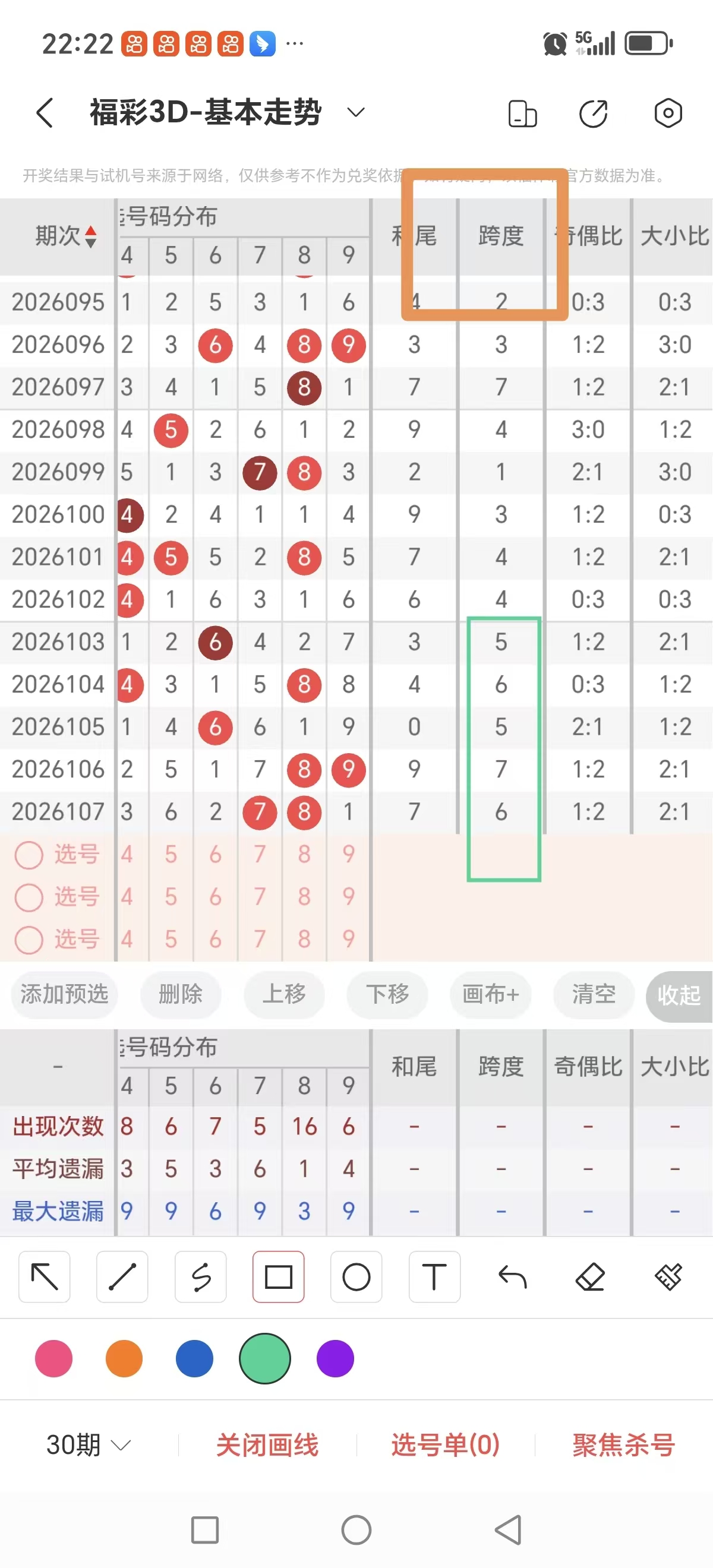The image size is (713, 1568).
Task: Open the brush clear-all tool
Action: point(667,1278)
